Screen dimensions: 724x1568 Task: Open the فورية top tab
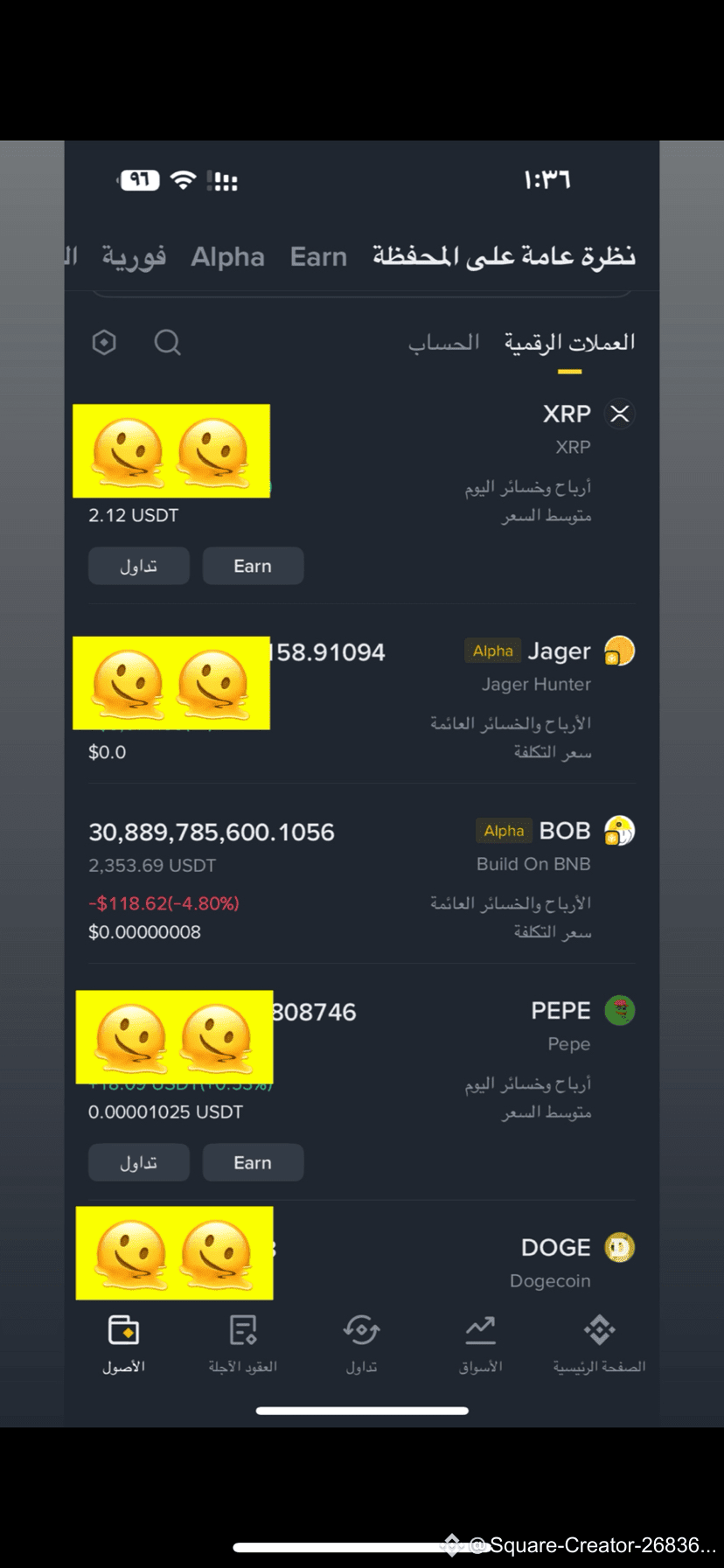click(133, 256)
